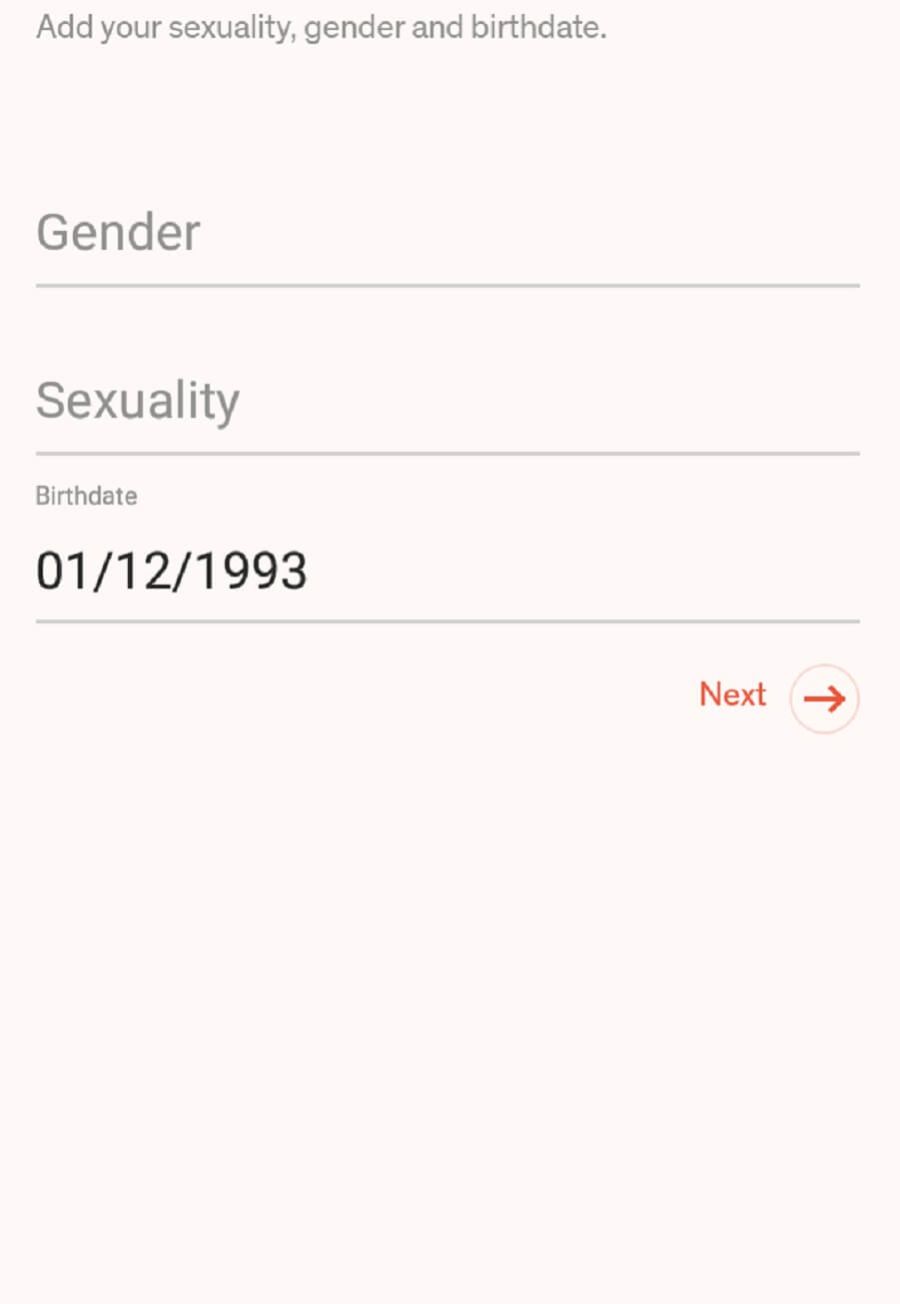Click the instruction text about sexuality and gender
Image resolution: width=900 pixels, height=1304 pixels.
pyautogui.click(x=320, y=27)
